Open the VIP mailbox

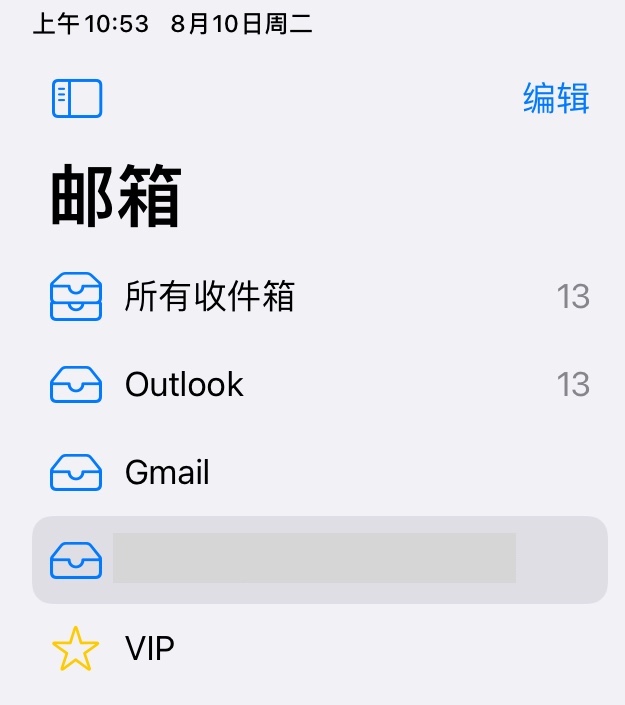tap(150, 648)
